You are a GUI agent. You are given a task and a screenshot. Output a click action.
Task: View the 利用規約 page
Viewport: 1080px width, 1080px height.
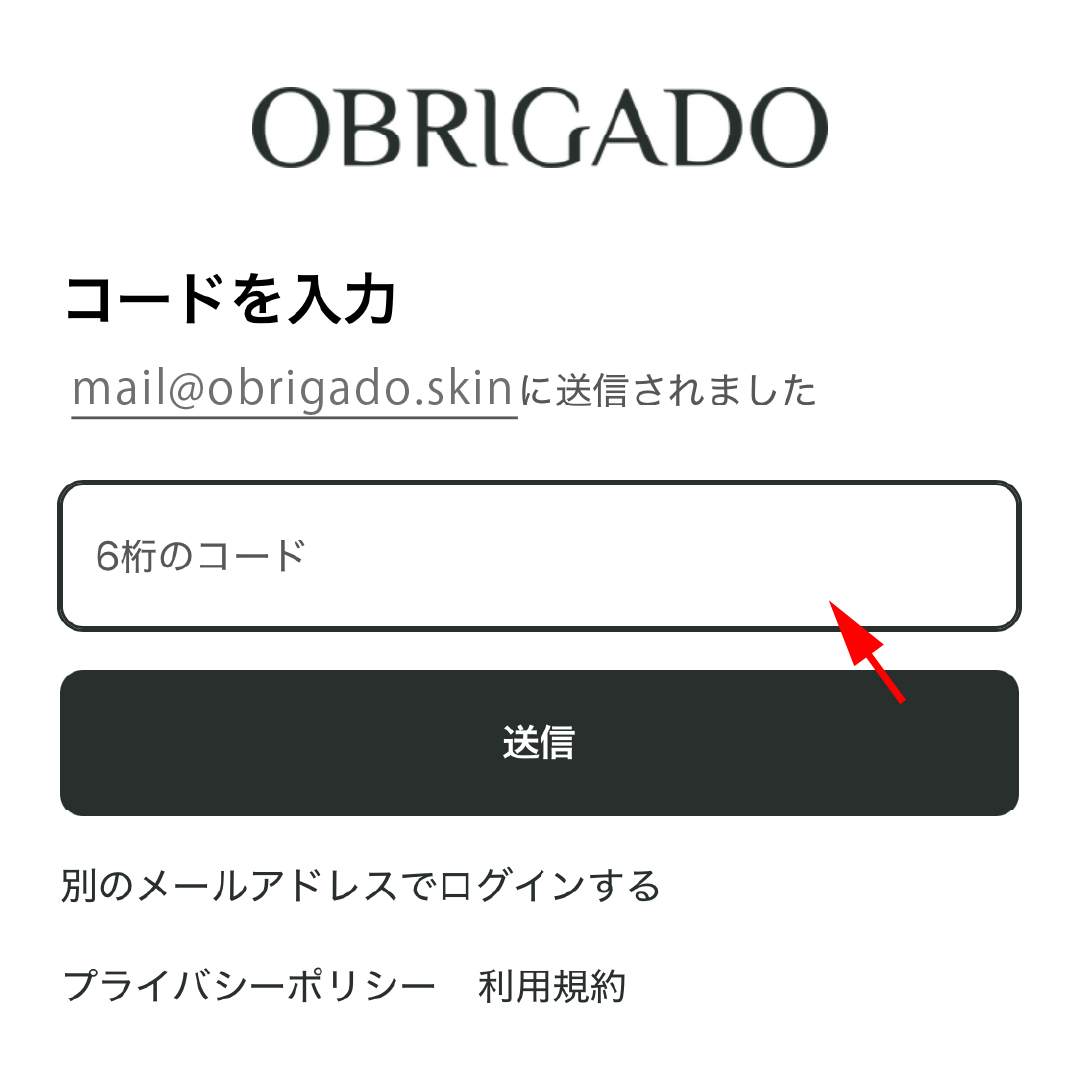pyautogui.click(x=552, y=987)
